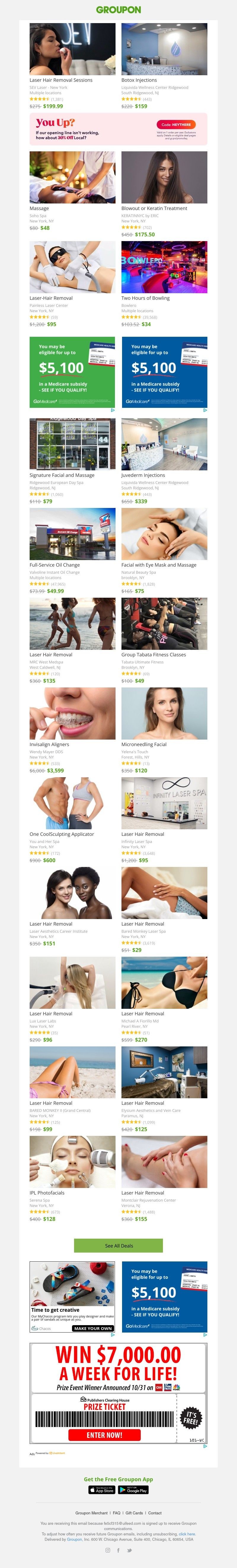Open Groupon's Instagram icon in the footer

point(108,1550)
